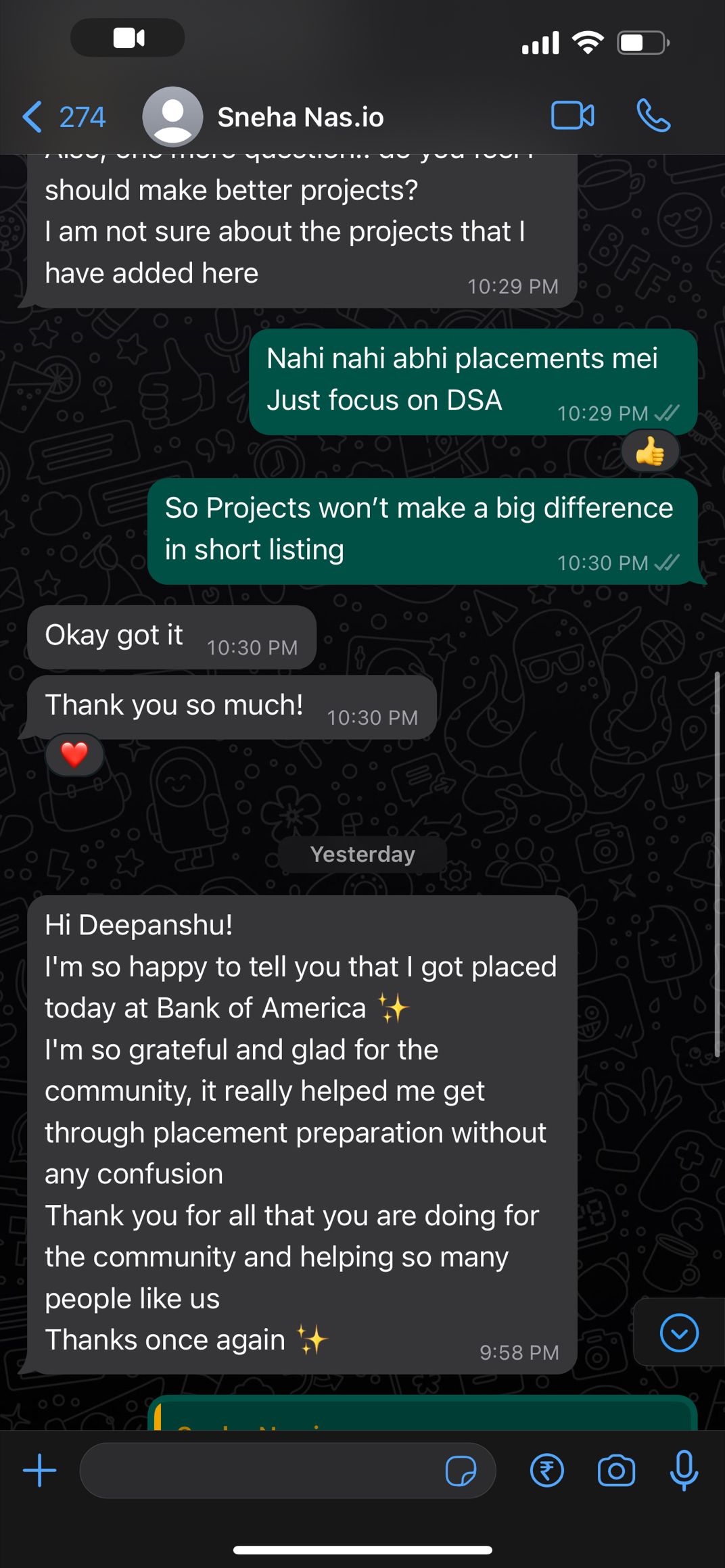Start a video call with Sneha
The height and width of the screenshot is (1568, 725).
[x=572, y=116]
